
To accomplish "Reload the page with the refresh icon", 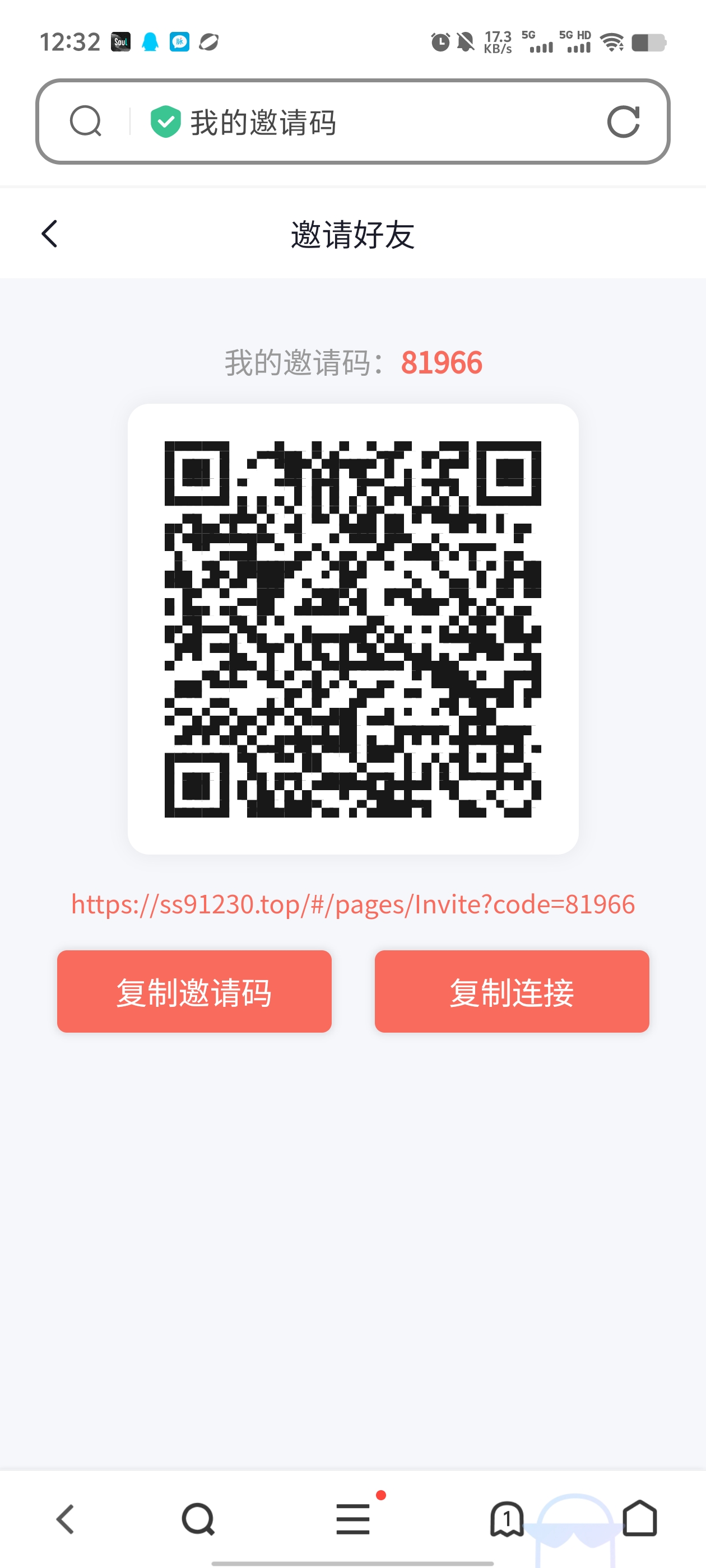I will (x=623, y=122).
